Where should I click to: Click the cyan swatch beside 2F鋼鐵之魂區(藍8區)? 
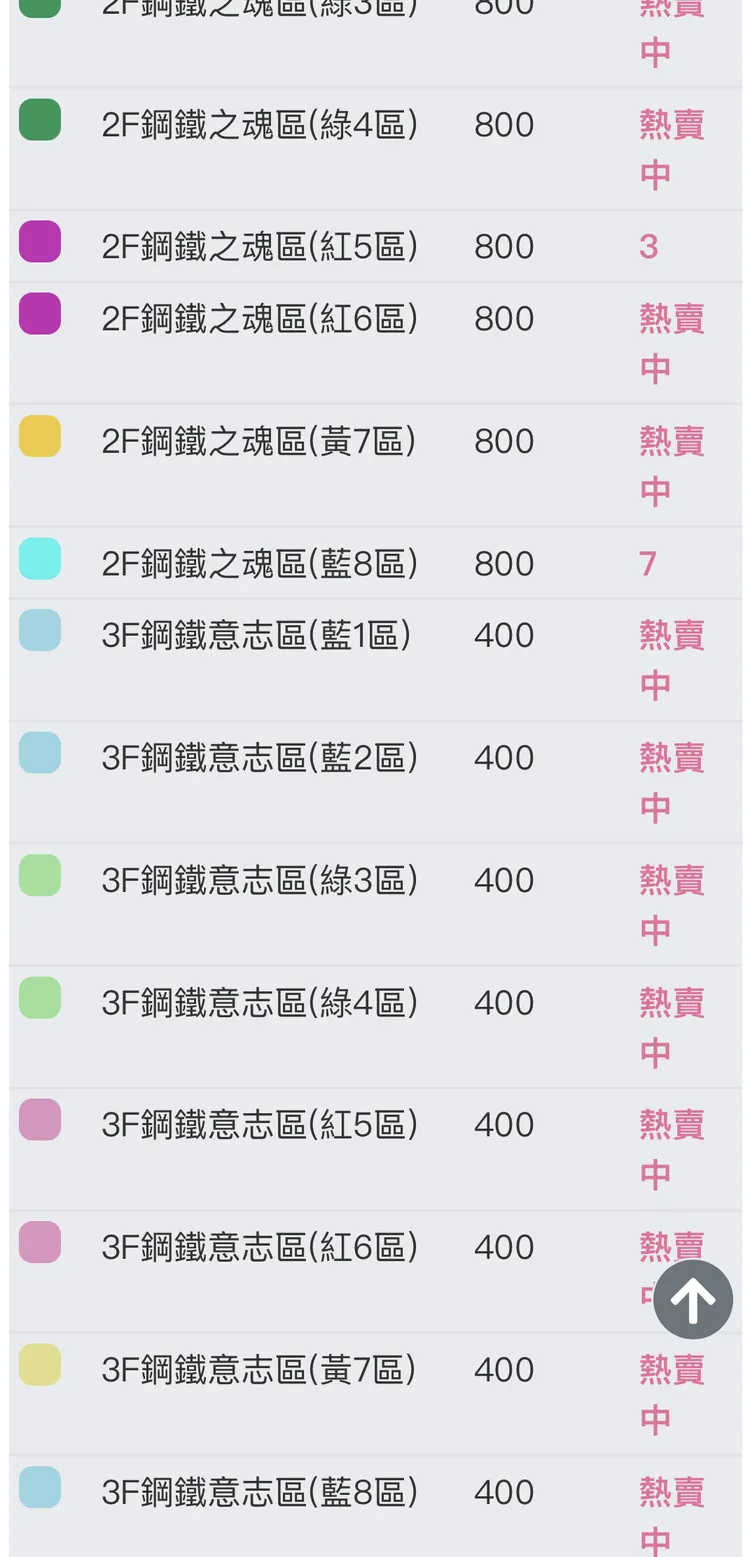[39, 557]
